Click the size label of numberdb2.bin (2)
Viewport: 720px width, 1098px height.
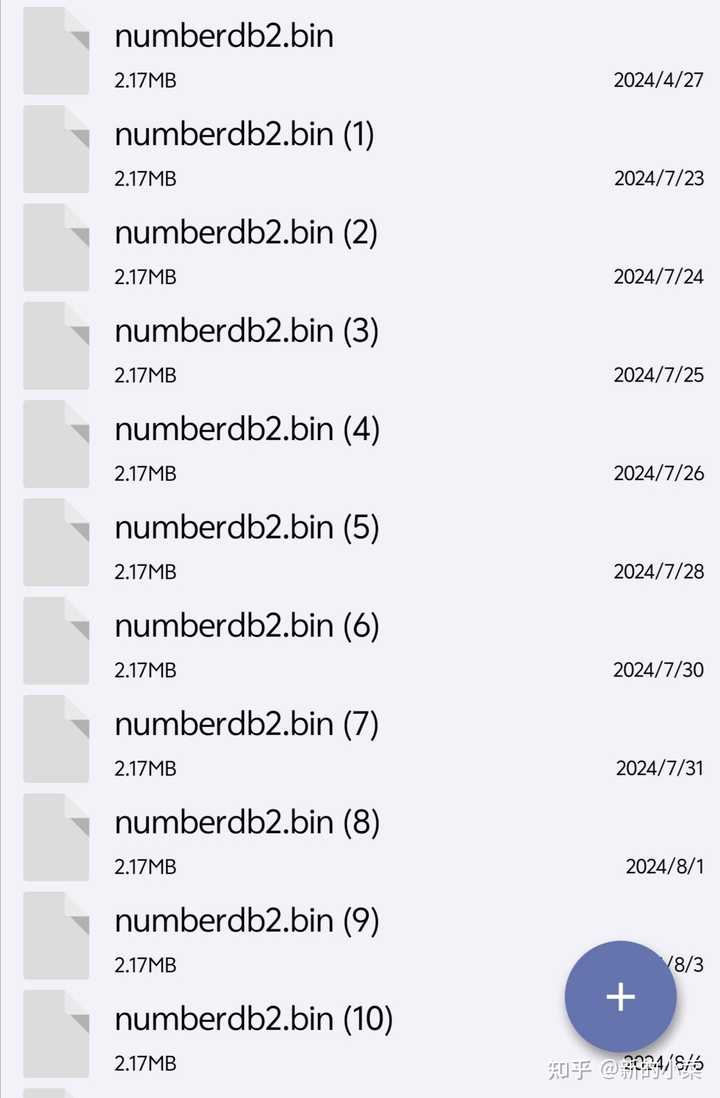[x=145, y=276]
